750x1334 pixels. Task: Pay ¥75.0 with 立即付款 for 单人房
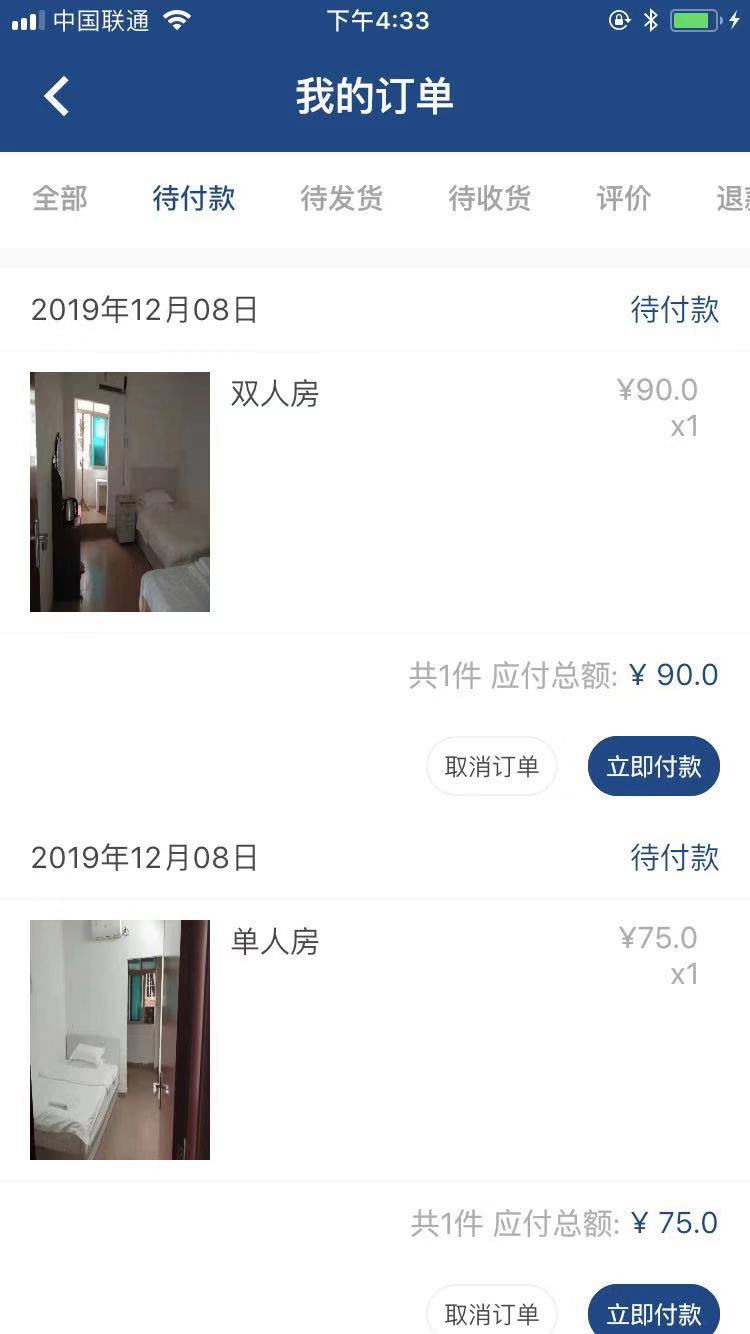(654, 1310)
